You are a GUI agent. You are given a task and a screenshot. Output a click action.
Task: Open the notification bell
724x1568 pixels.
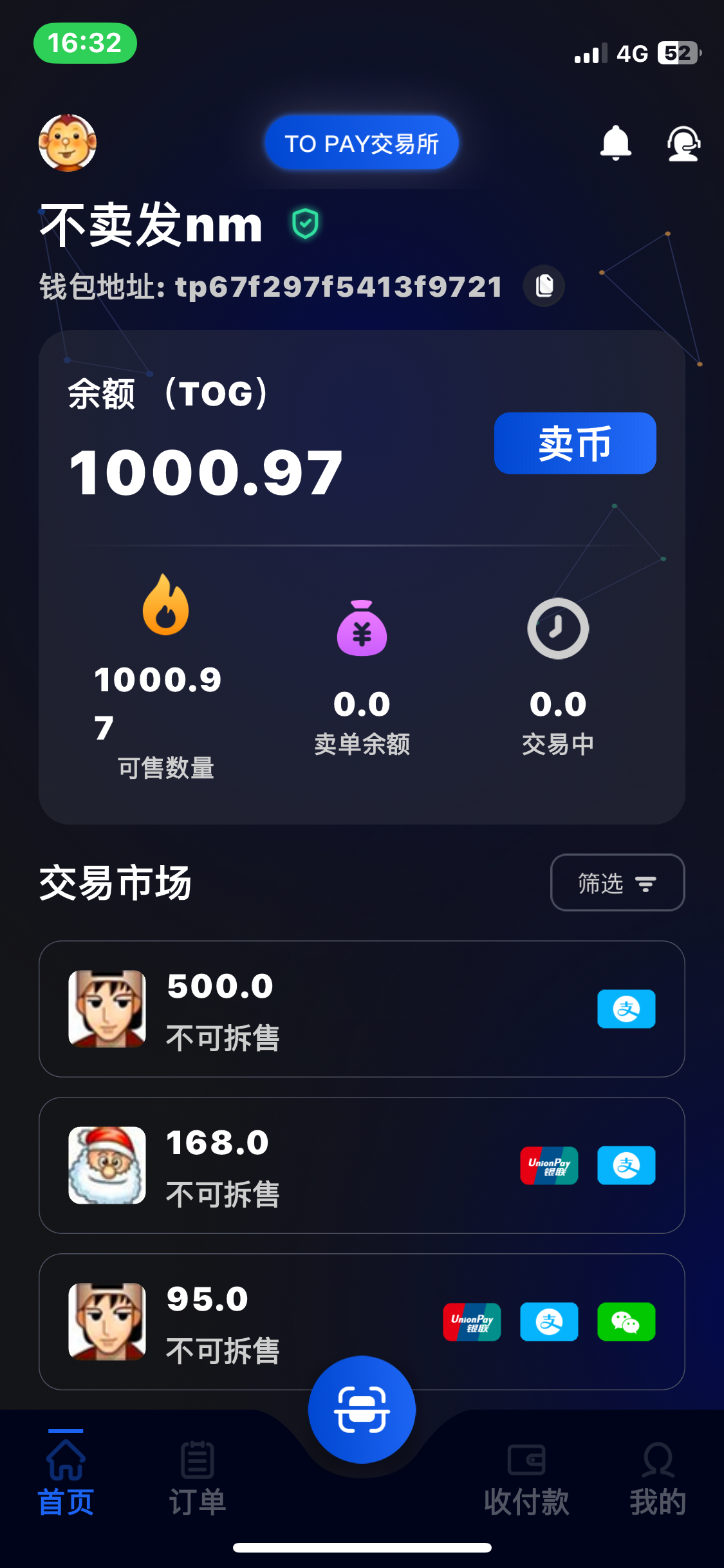(x=616, y=142)
